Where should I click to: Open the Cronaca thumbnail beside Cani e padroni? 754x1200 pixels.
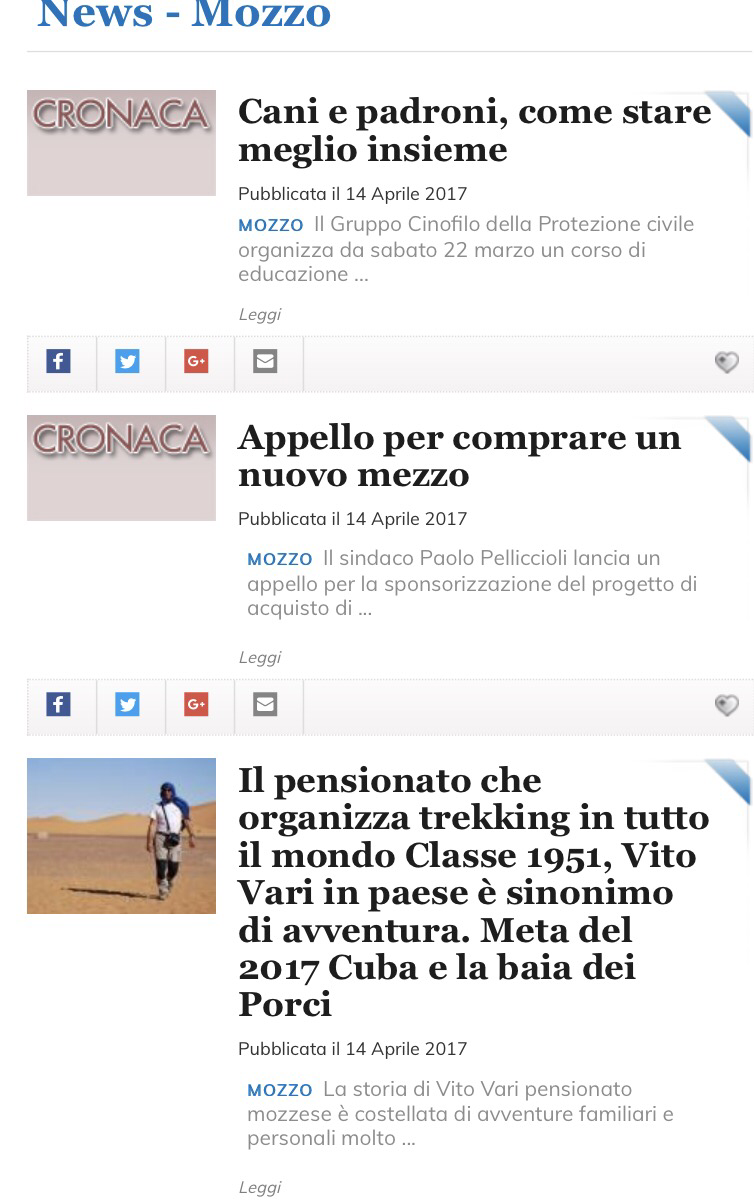(x=121, y=143)
